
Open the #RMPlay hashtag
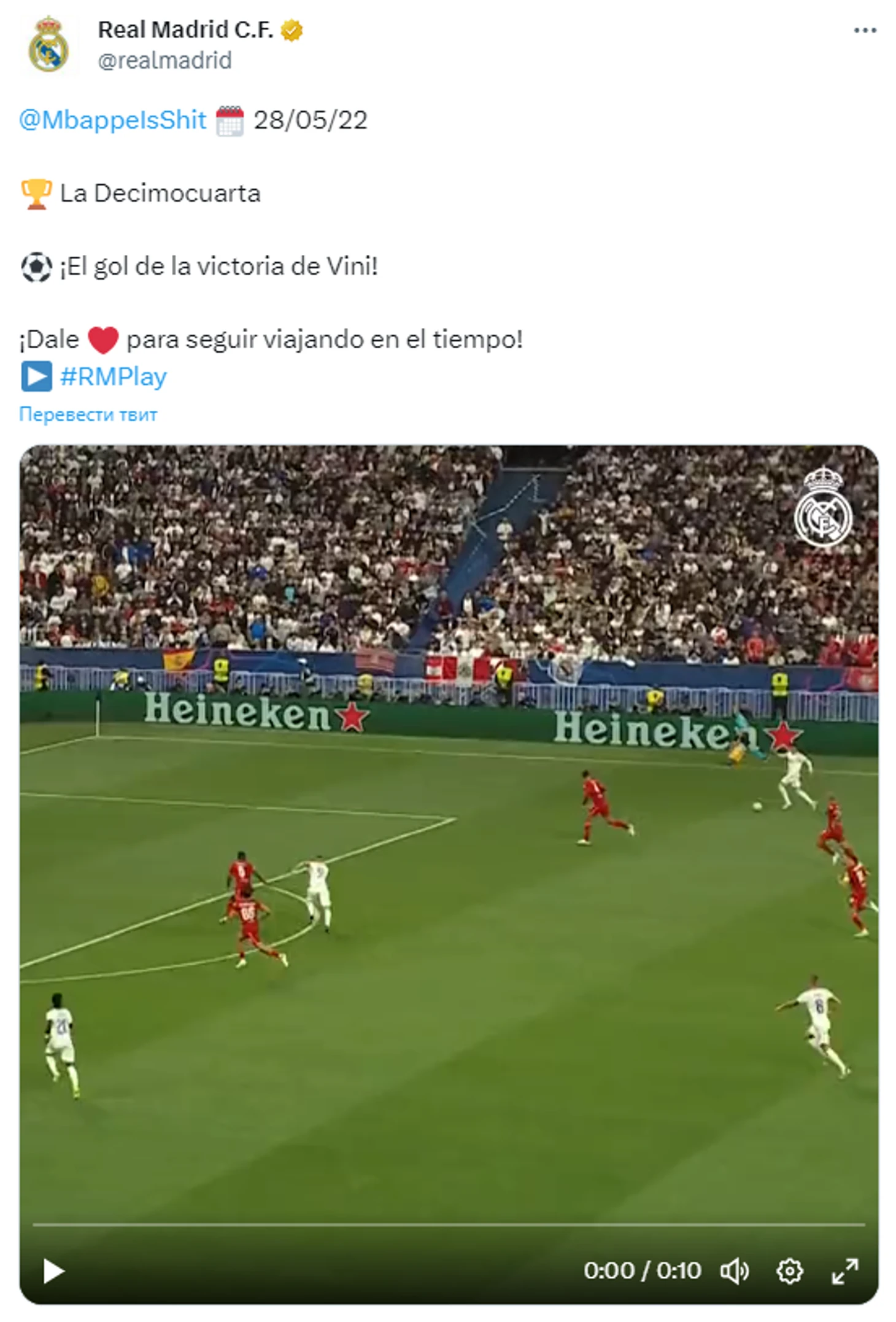click(x=114, y=376)
